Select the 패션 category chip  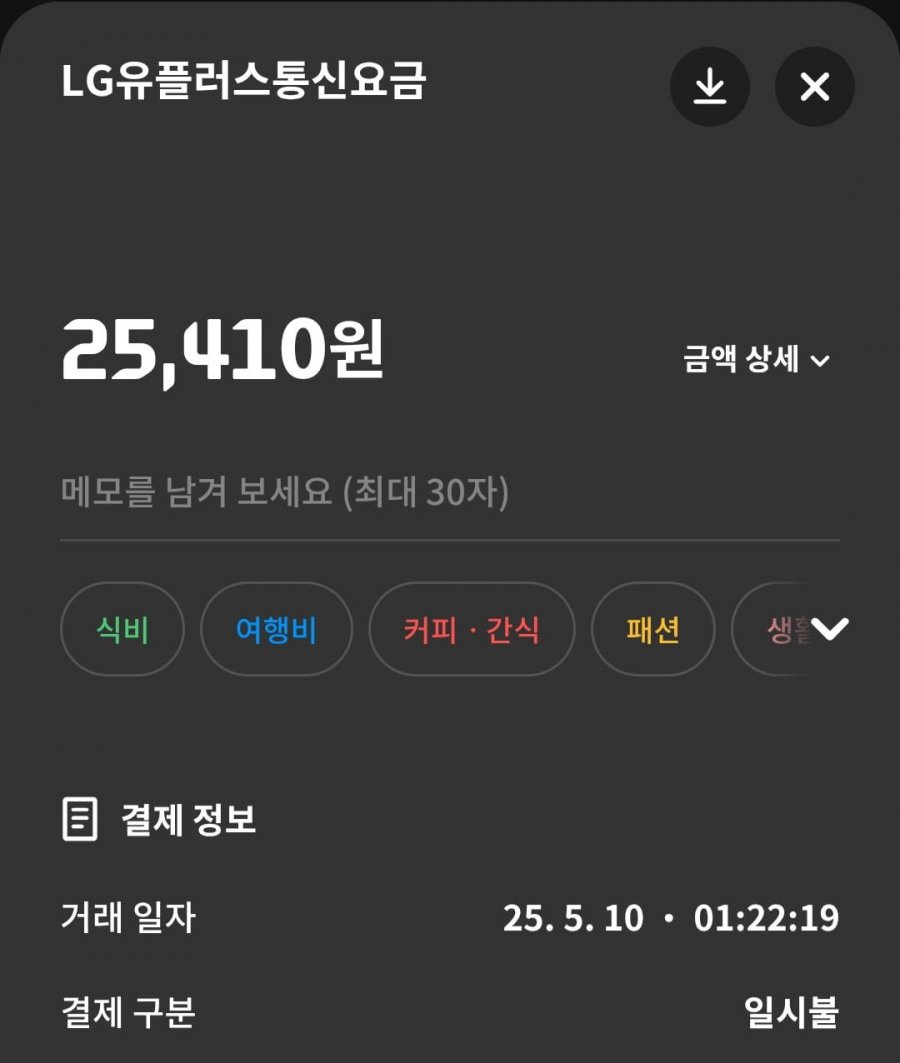point(653,629)
